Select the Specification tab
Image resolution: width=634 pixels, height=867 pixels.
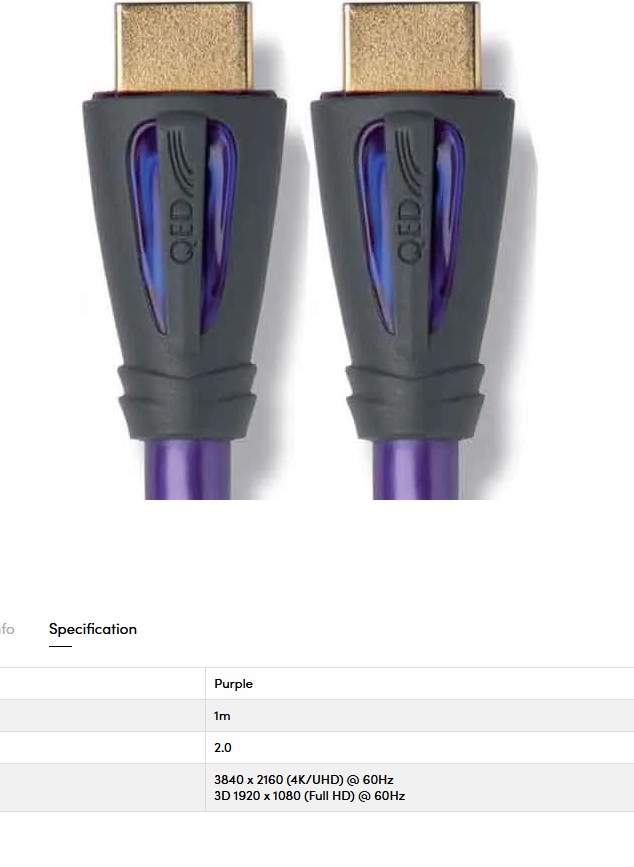click(x=92, y=629)
